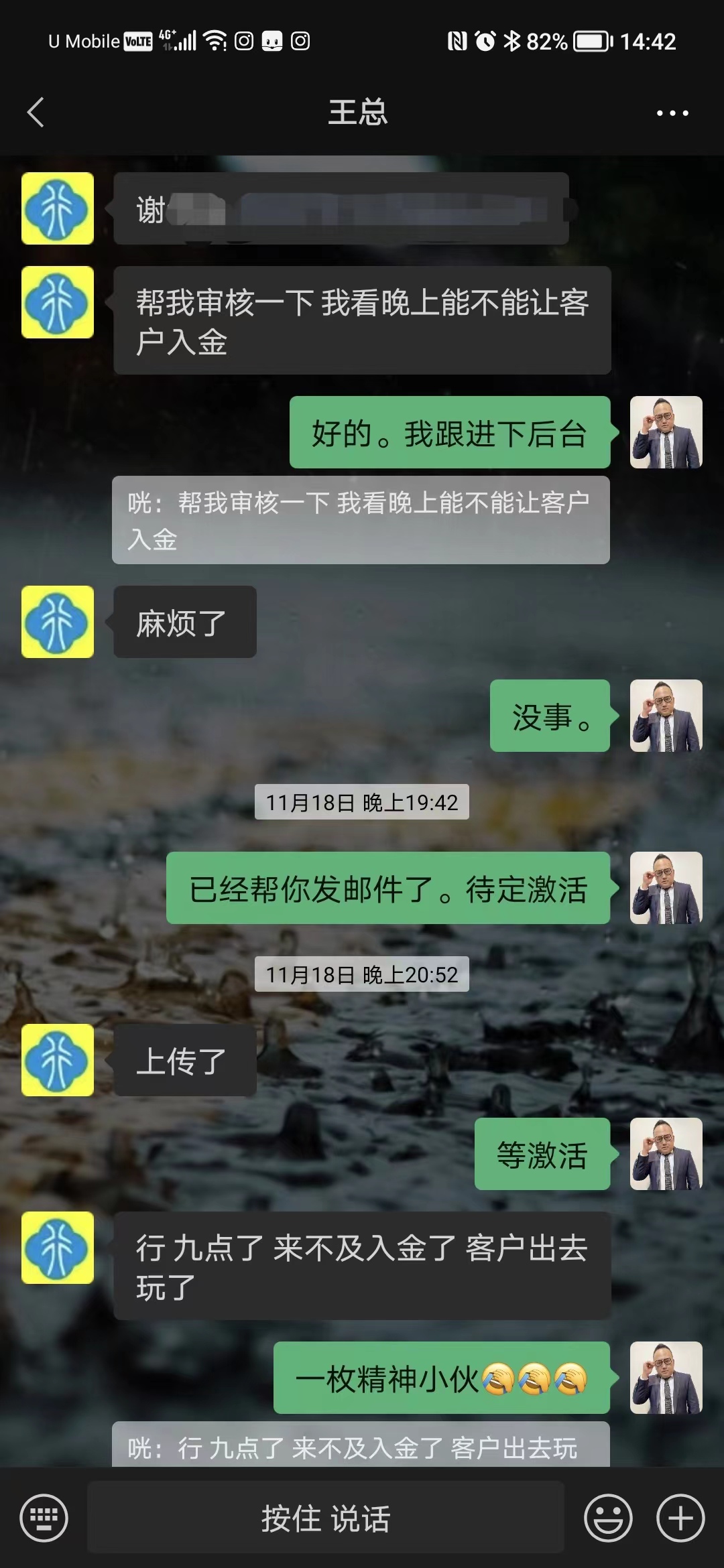Image resolution: width=724 pixels, height=1568 pixels.
Task: Tap the 按住 说话 hold-to-talk button
Action: click(x=326, y=1518)
